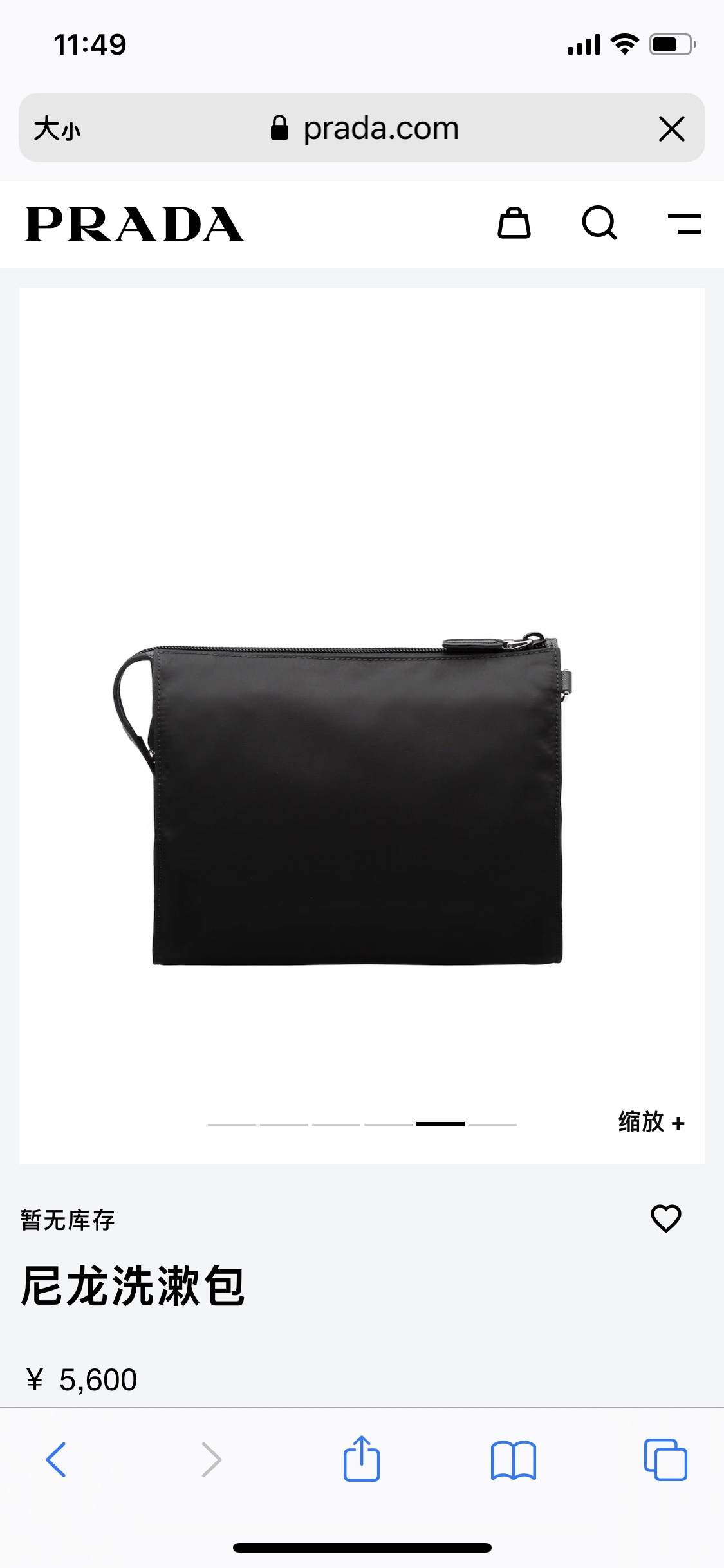Open the two-line hamburger menu
The height and width of the screenshot is (1568, 724).
point(684,224)
